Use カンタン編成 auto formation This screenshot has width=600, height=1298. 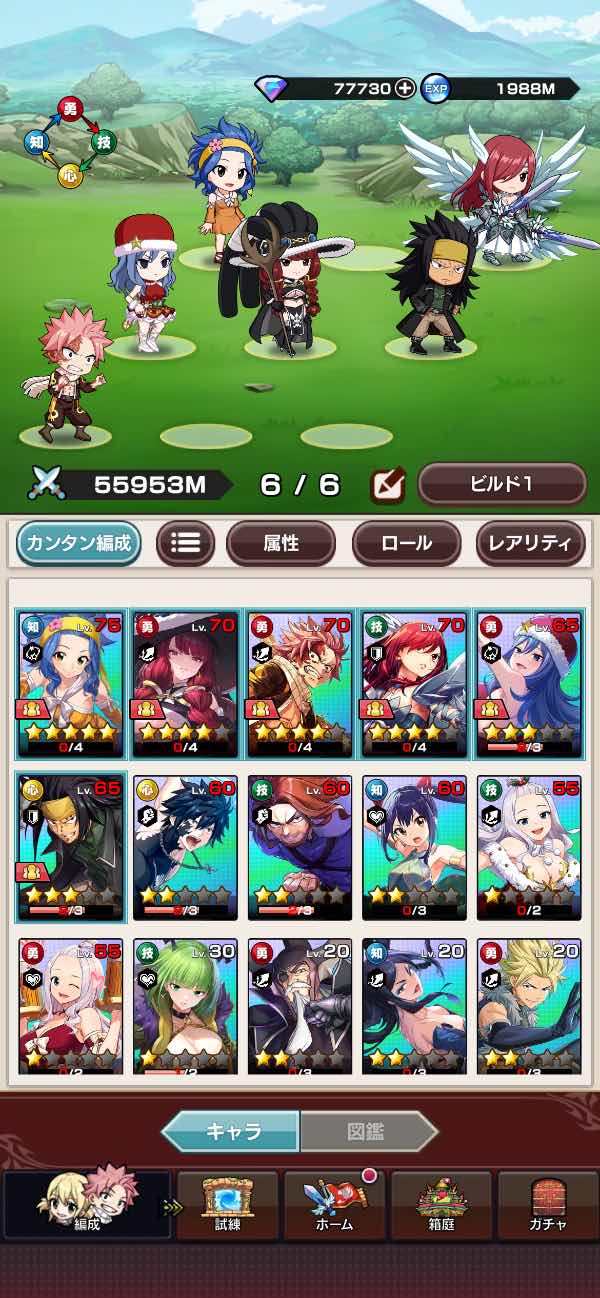(78, 544)
